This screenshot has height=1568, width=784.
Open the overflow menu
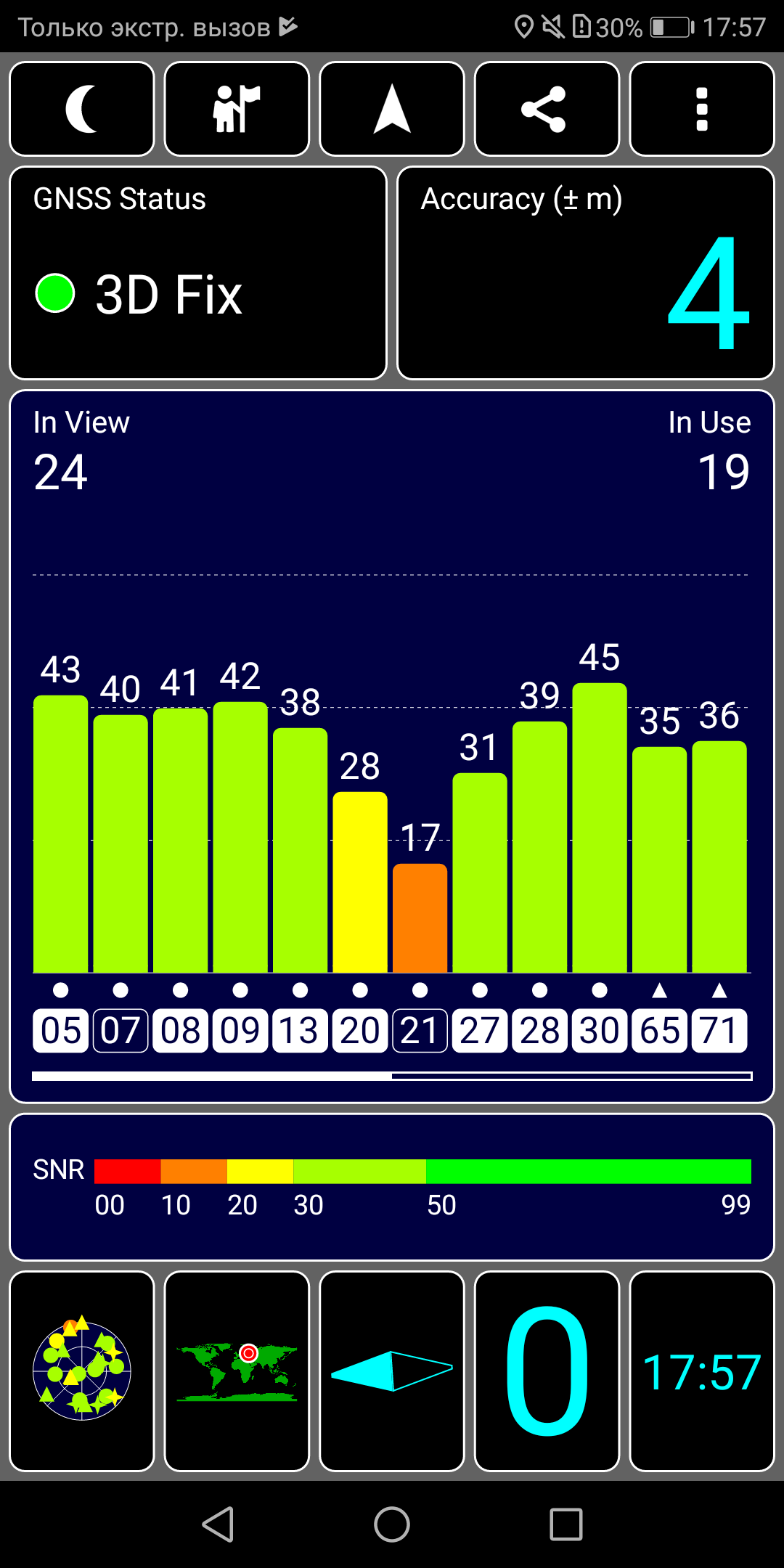coord(702,109)
